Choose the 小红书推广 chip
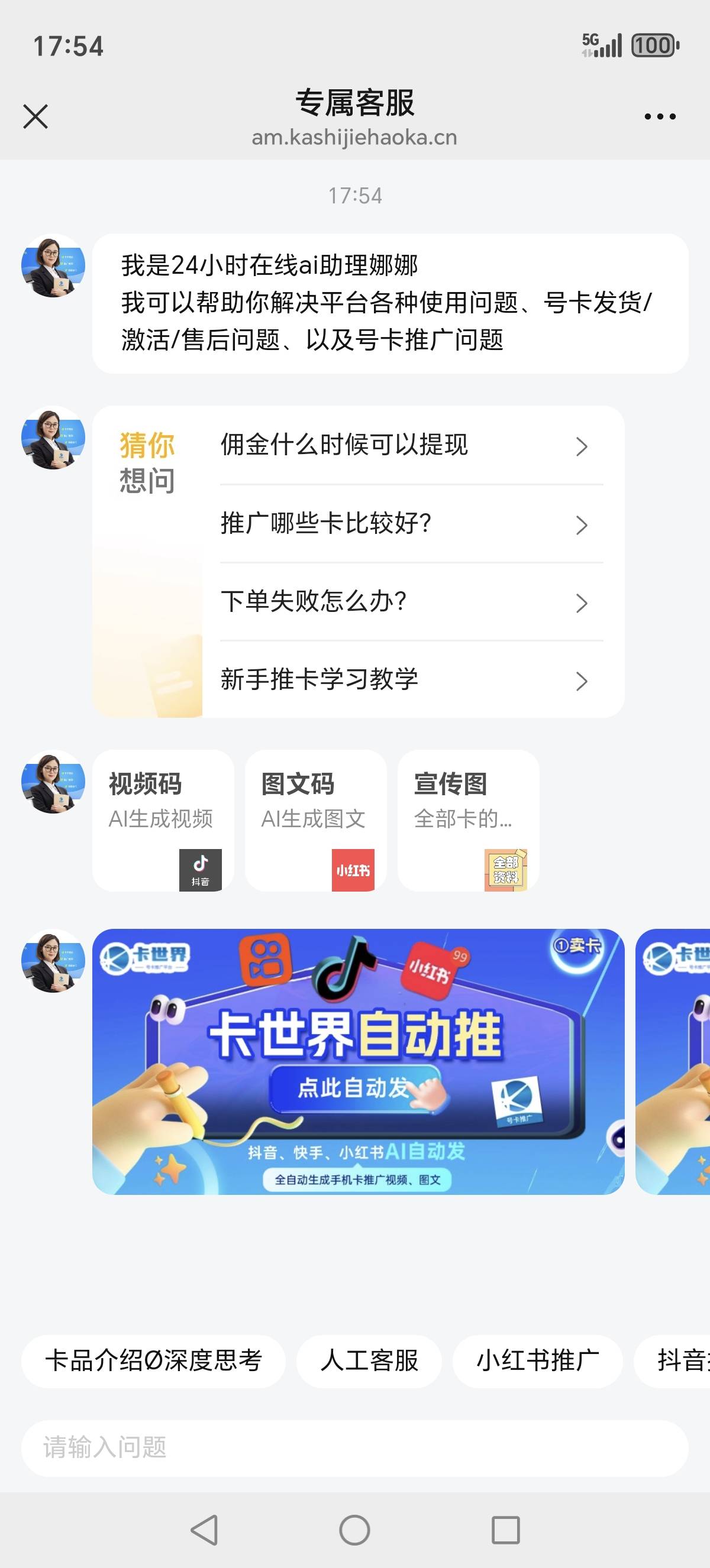 click(537, 1361)
